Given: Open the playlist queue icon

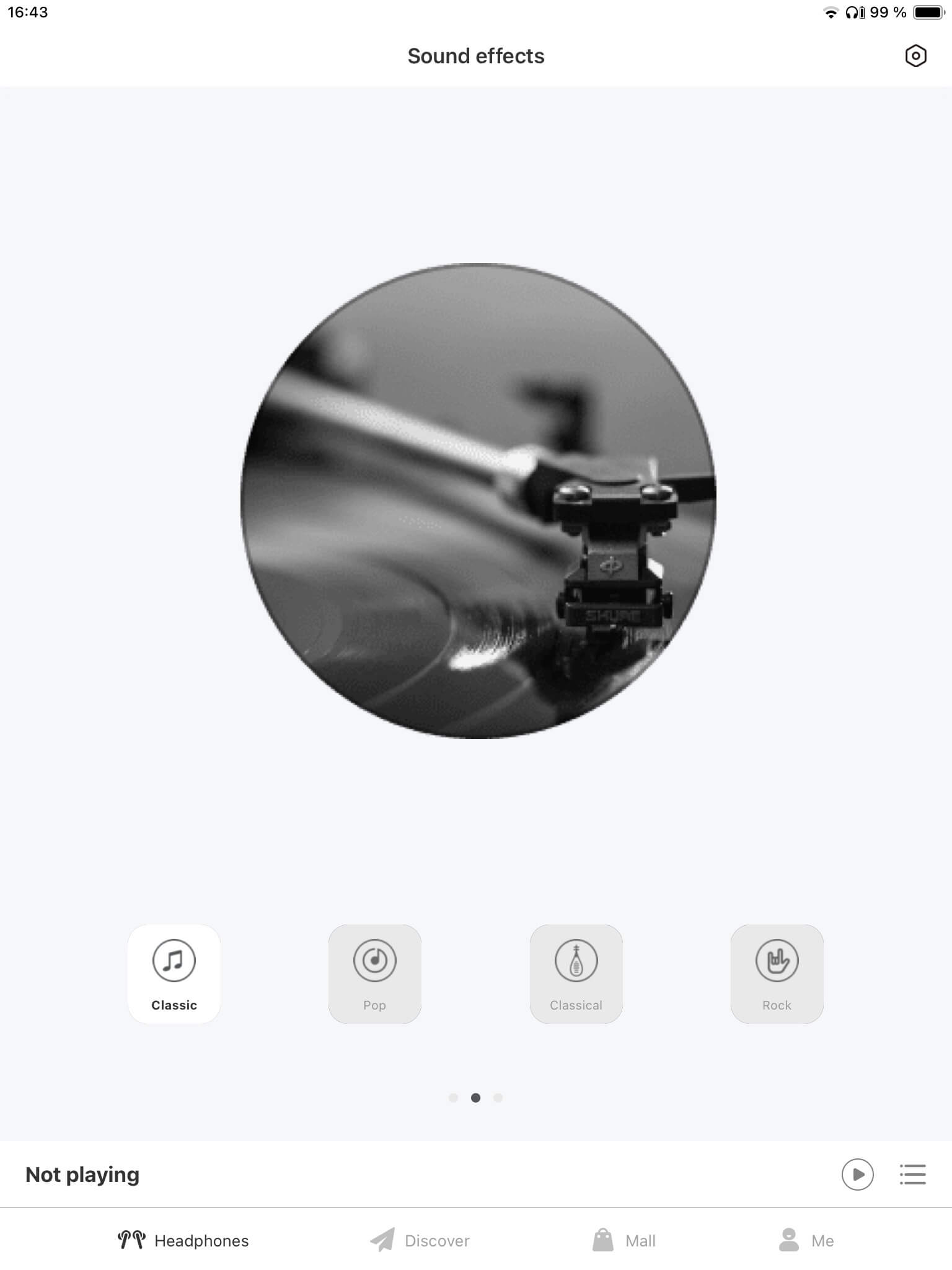Looking at the screenshot, I should [912, 1175].
